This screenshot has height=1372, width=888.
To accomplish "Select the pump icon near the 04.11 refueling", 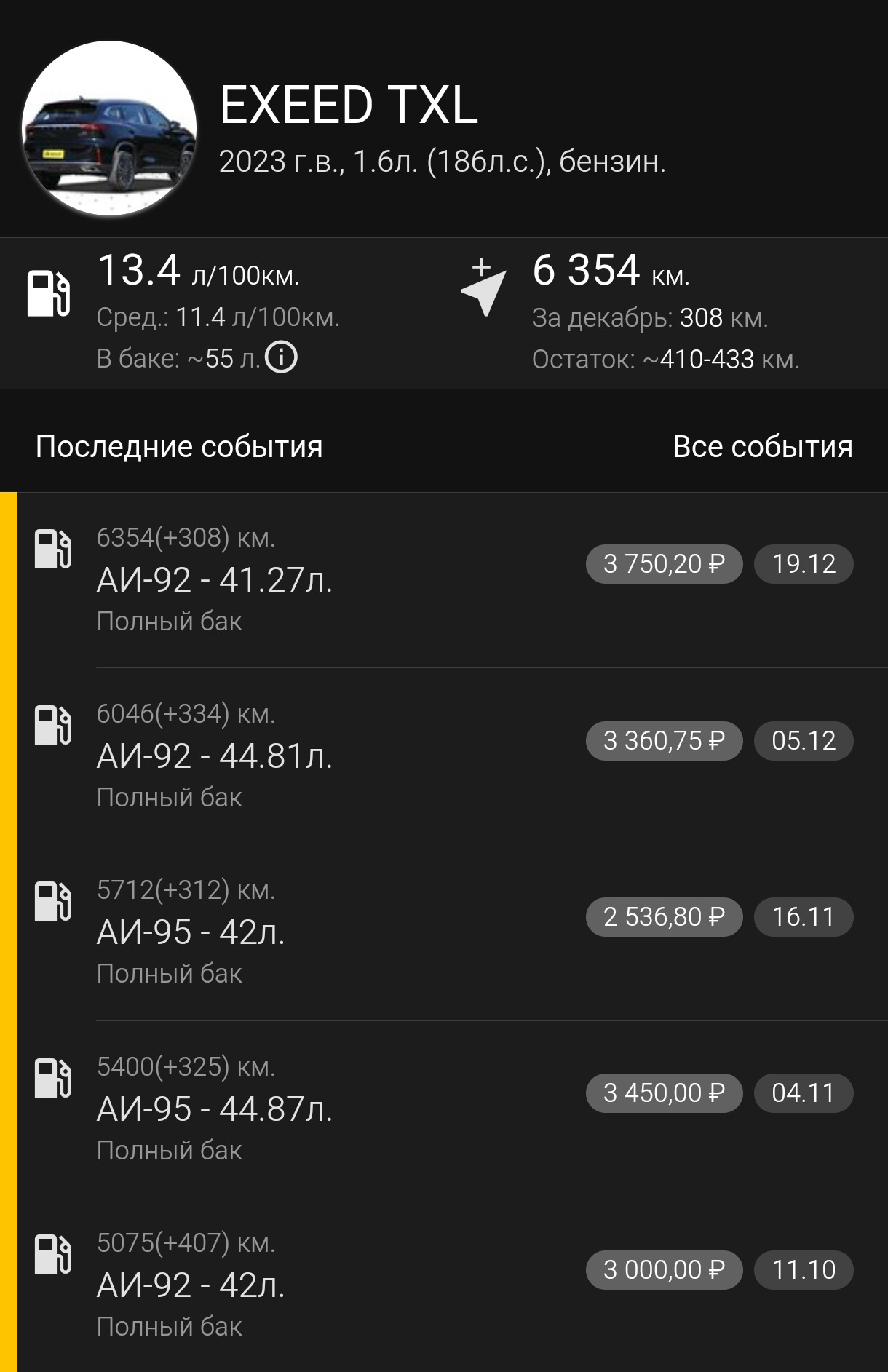I will click(52, 1079).
